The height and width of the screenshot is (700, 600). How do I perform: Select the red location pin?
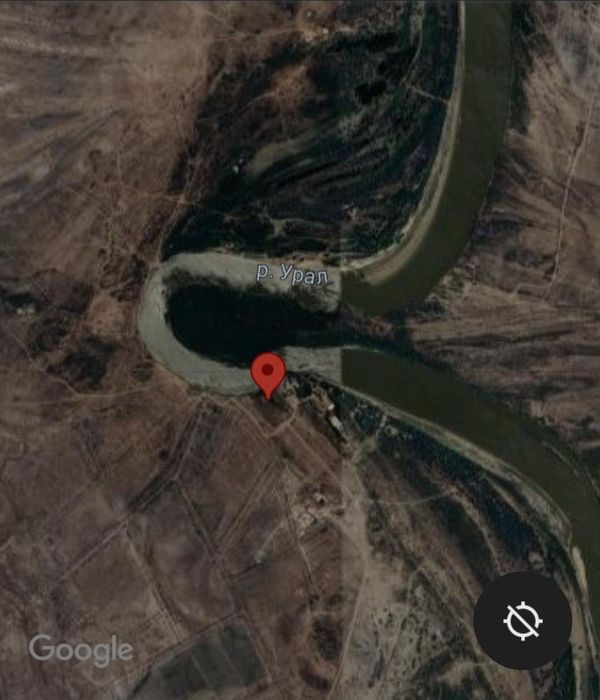267,374
